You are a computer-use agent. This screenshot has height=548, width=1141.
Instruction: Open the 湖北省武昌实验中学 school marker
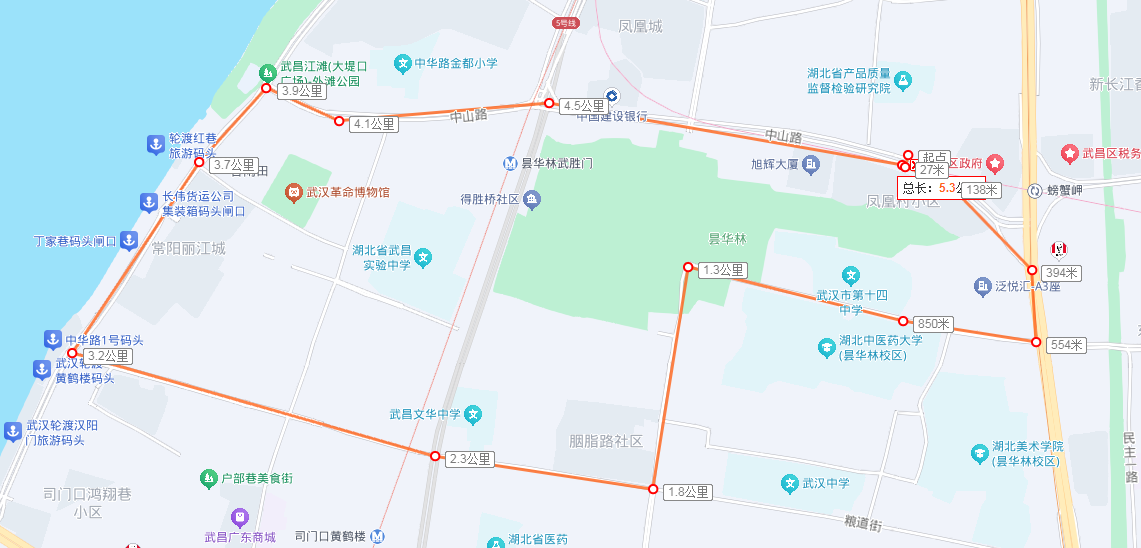coord(423,258)
